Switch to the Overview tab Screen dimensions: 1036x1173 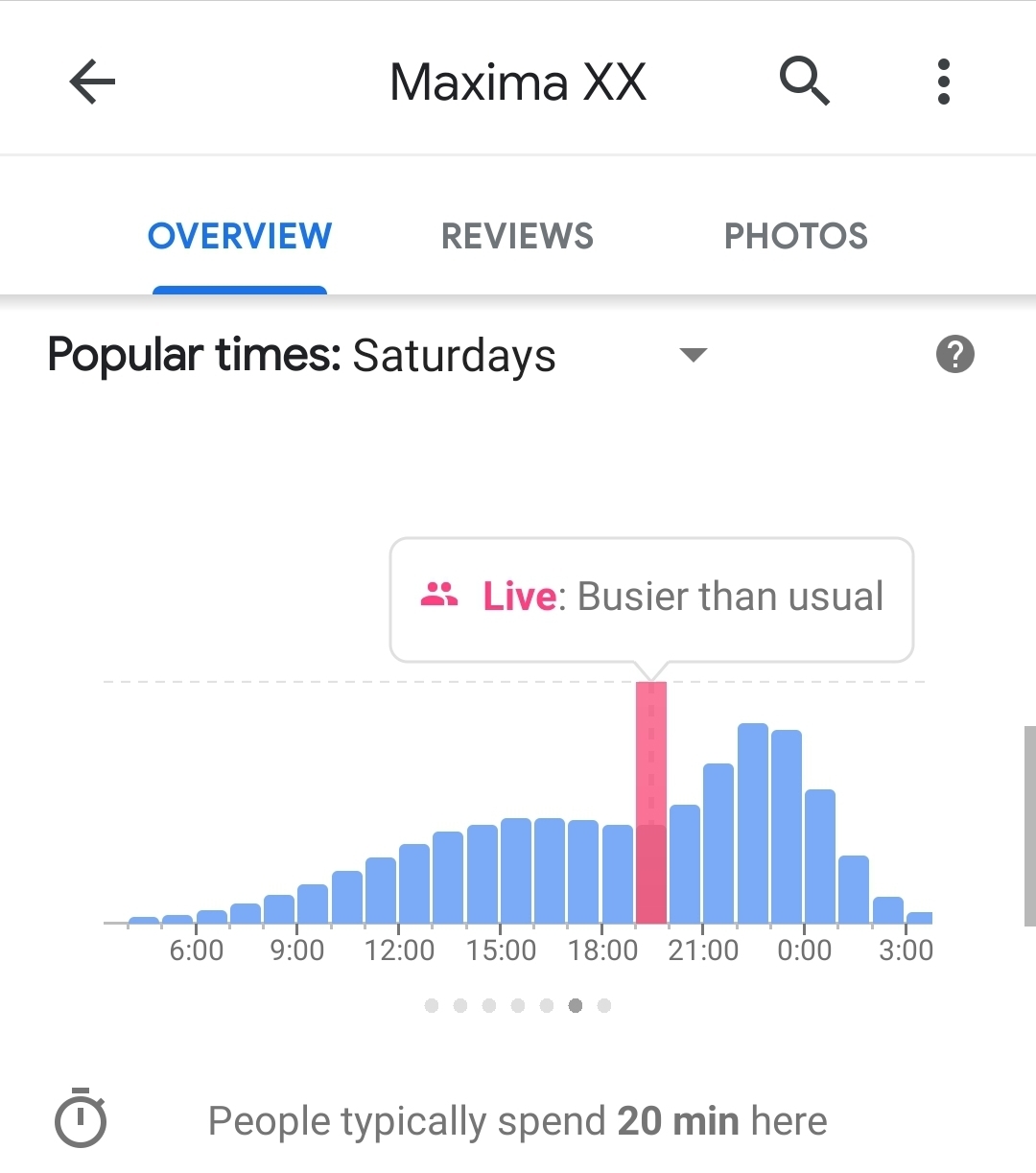click(x=240, y=236)
